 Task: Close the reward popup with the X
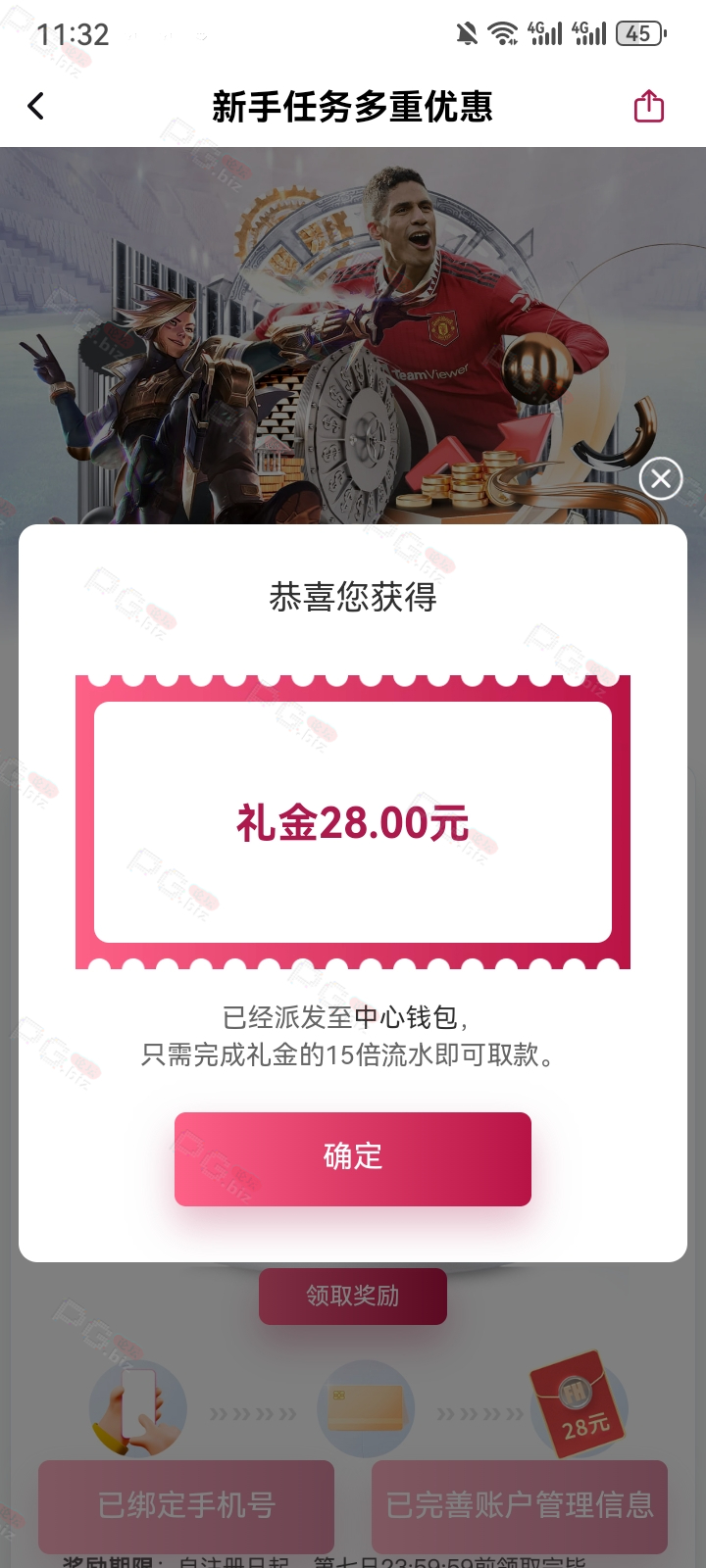pyautogui.click(x=661, y=478)
